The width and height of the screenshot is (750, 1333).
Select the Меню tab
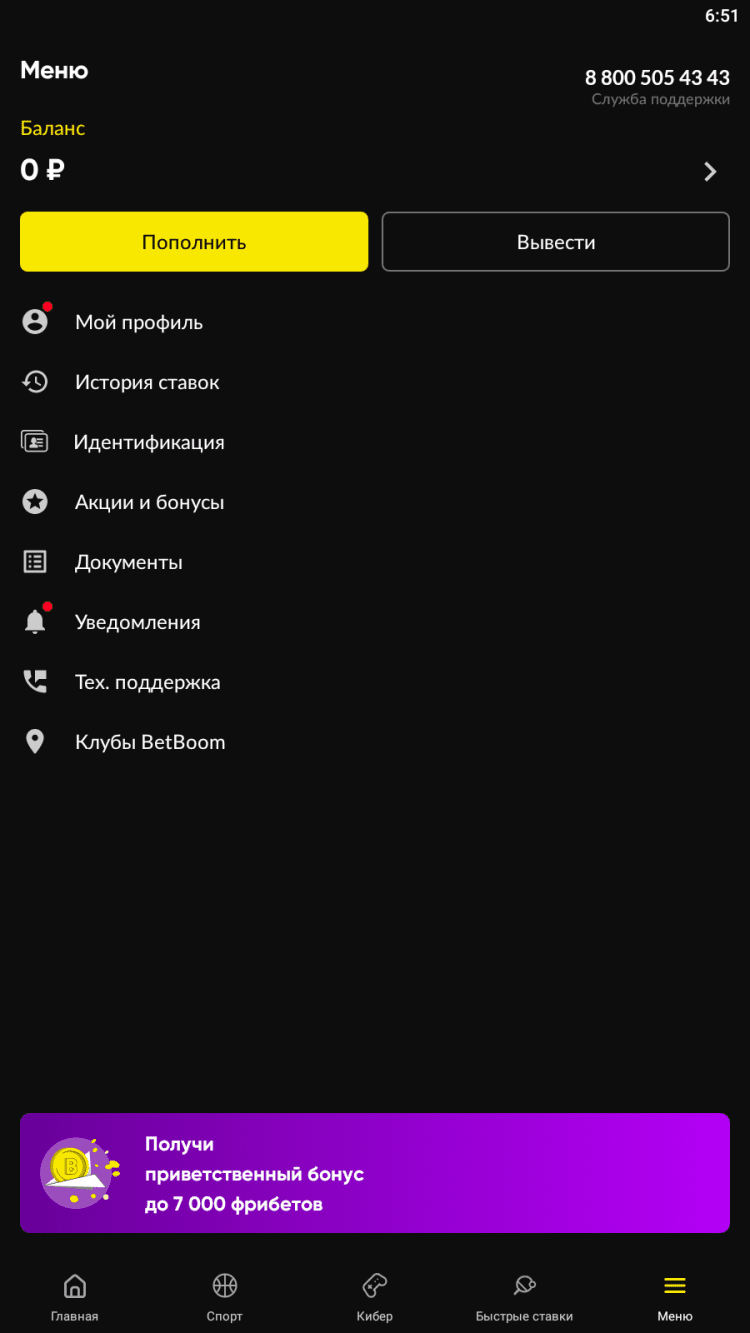point(675,1298)
